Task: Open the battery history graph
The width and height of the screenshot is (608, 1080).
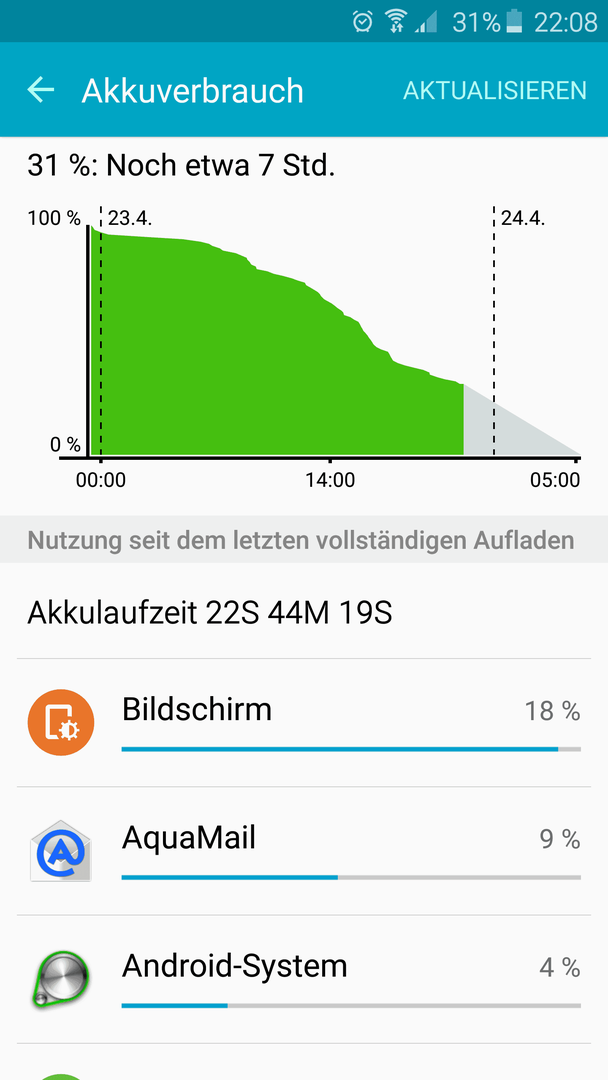Action: [304, 340]
